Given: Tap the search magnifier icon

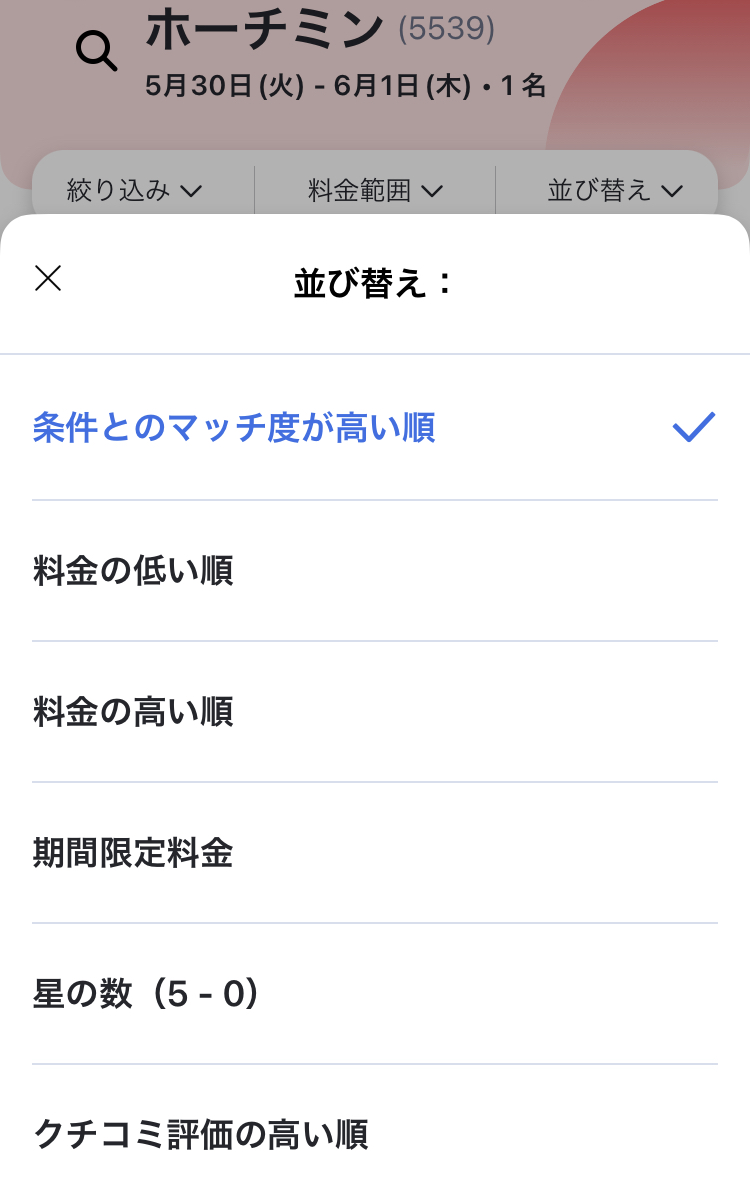Looking at the screenshot, I should (95, 48).
